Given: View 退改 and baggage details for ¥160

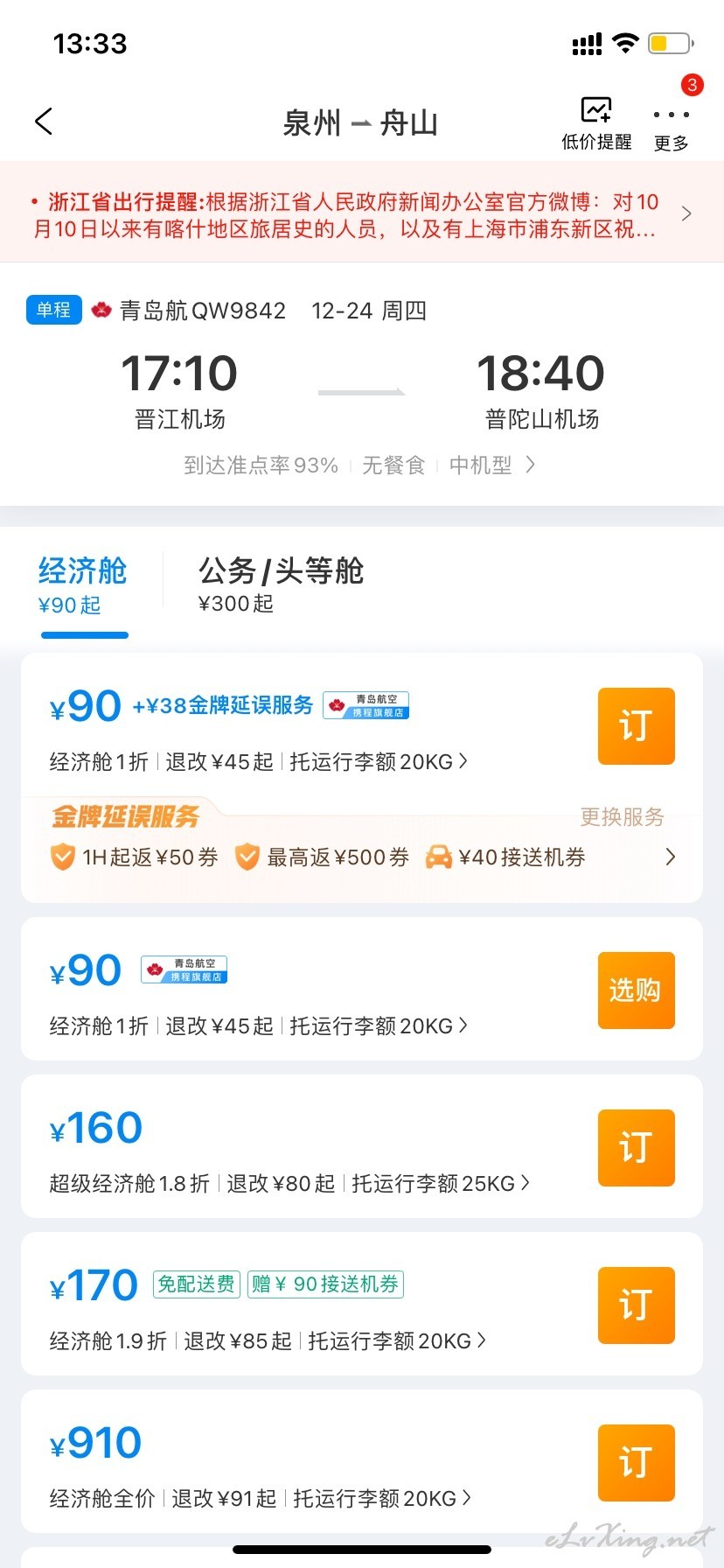Looking at the screenshot, I should (289, 1184).
